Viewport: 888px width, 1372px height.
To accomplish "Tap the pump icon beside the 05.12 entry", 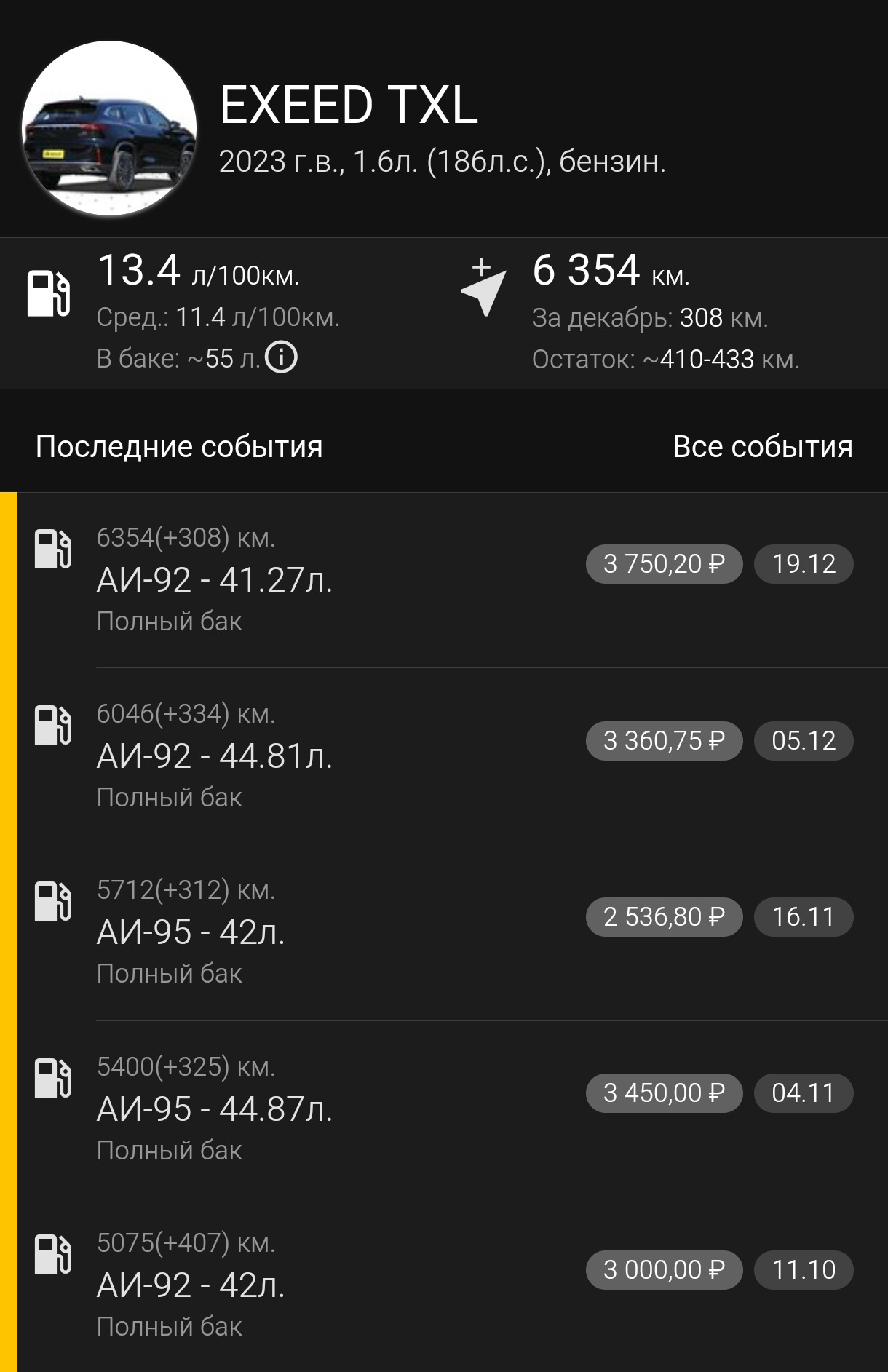I will pos(52,726).
